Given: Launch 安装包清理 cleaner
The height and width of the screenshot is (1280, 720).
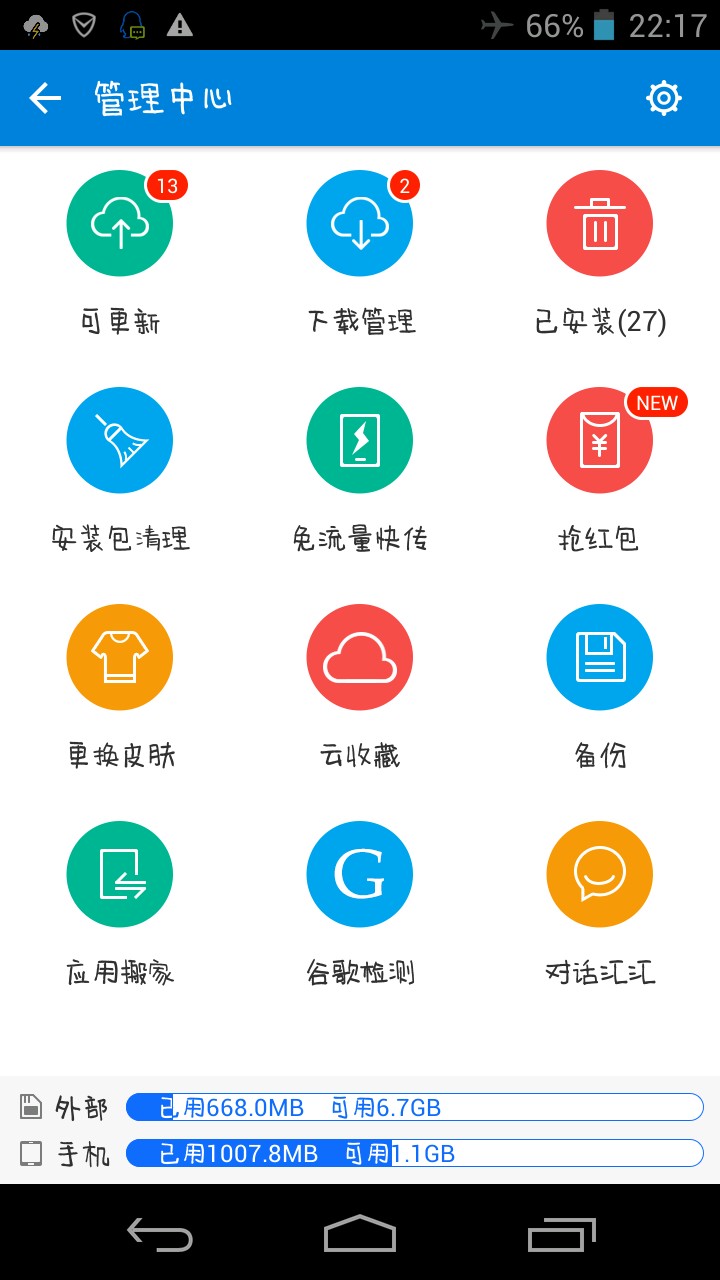Looking at the screenshot, I should [x=120, y=441].
